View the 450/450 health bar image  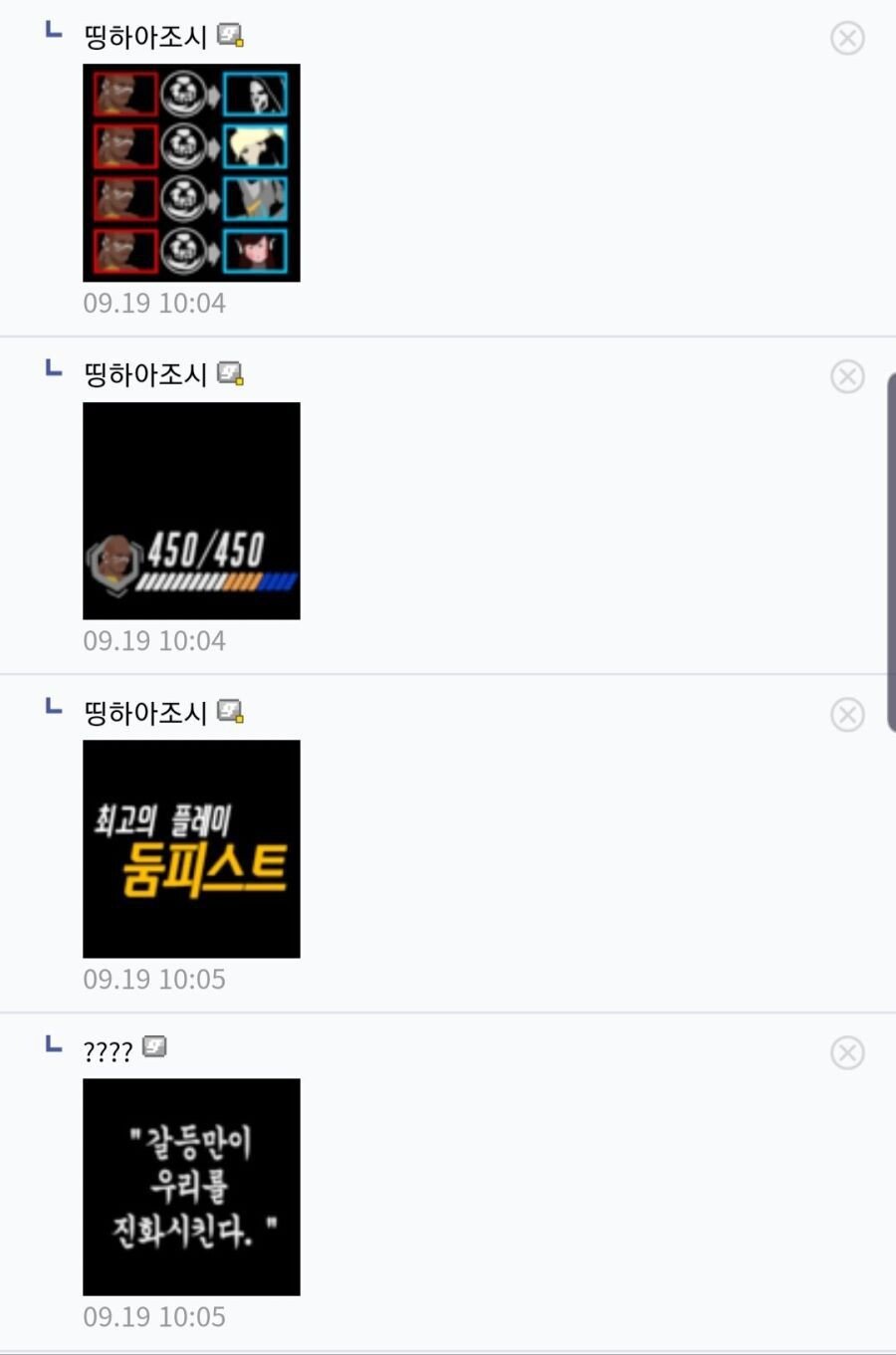point(191,511)
